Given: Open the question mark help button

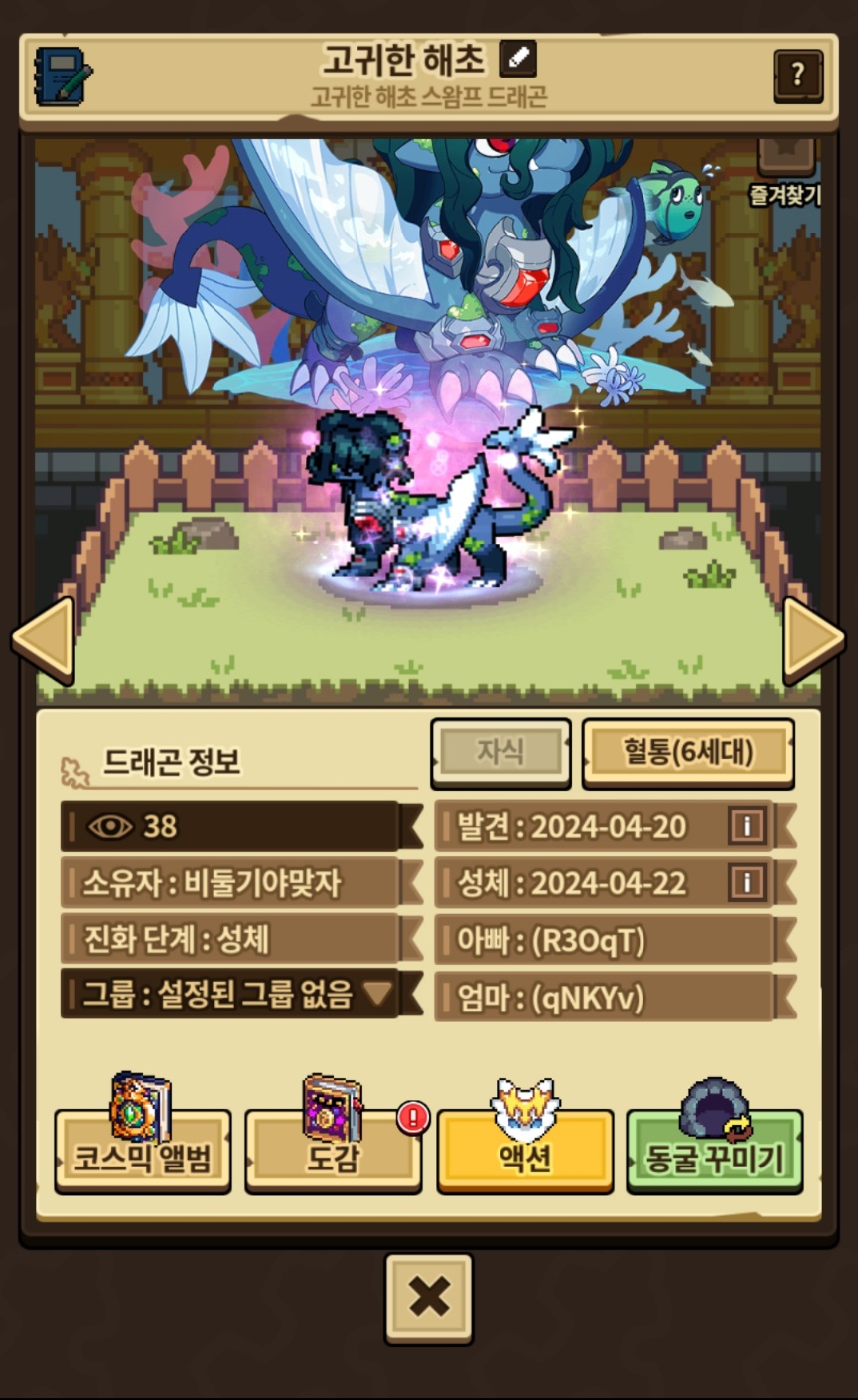Looking at the screenshot, I should pos(797,74).
